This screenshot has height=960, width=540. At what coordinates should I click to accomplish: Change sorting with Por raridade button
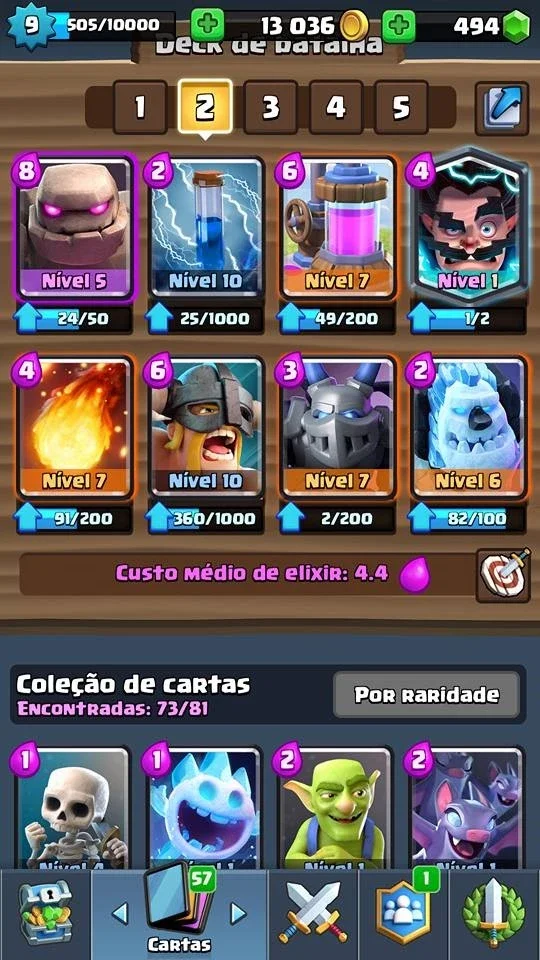[427, 694]
